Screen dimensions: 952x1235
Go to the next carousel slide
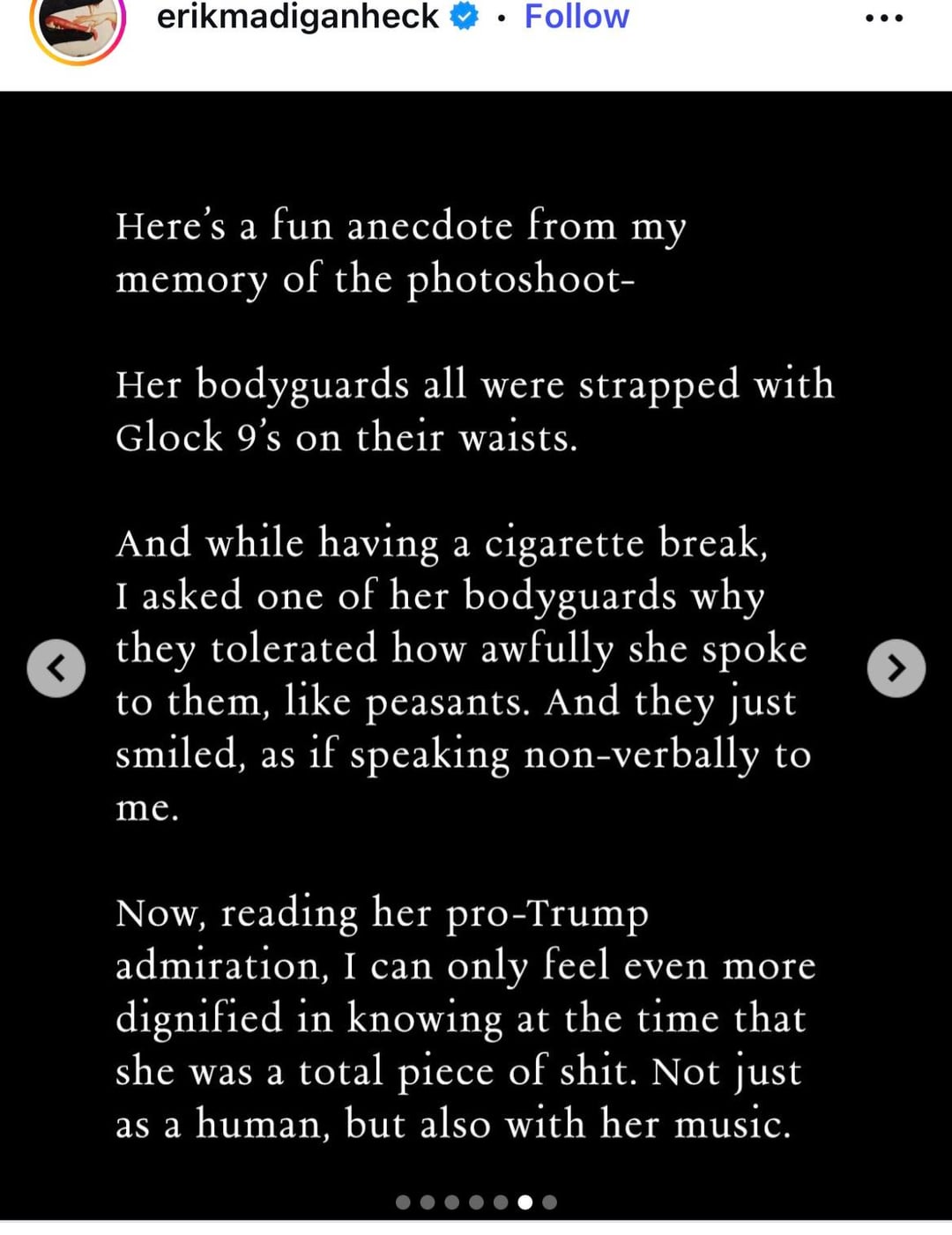coord(896,668)
